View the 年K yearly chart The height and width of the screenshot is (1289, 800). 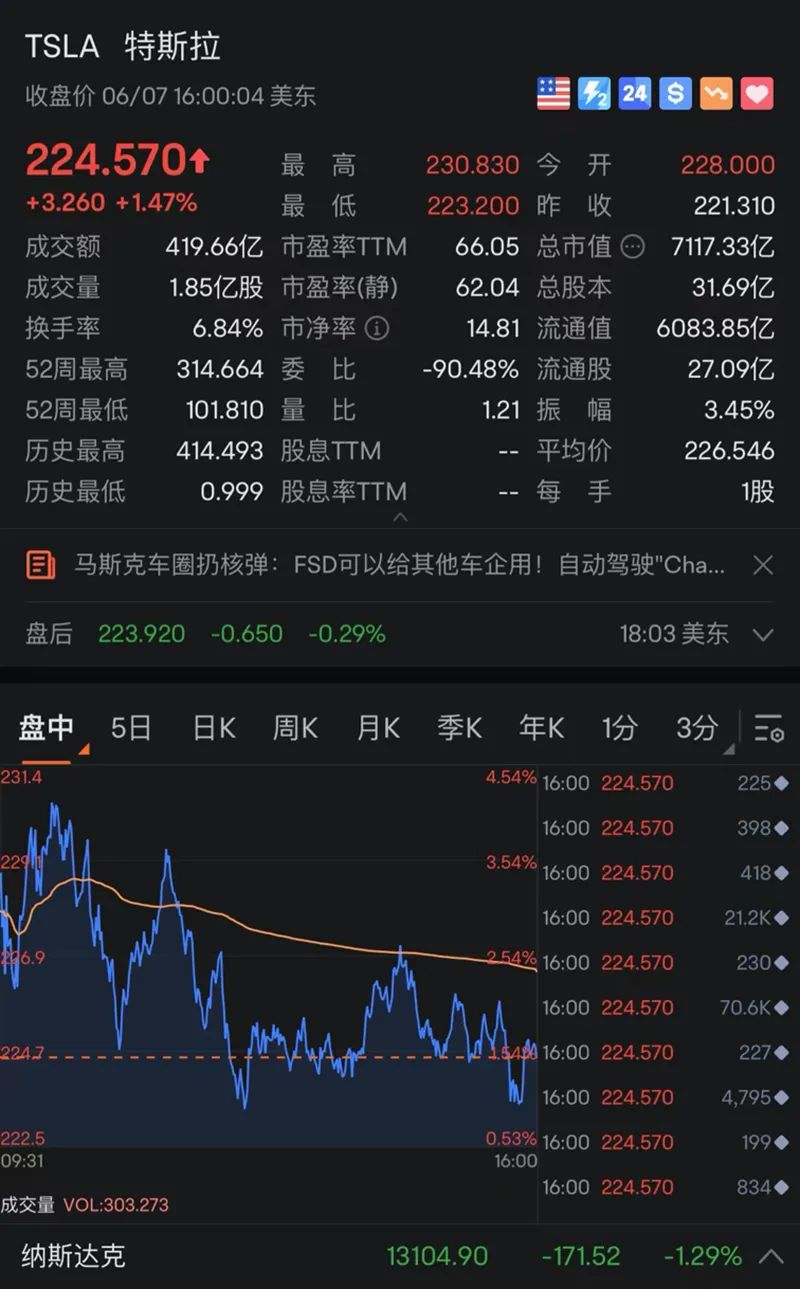(541, 728)
